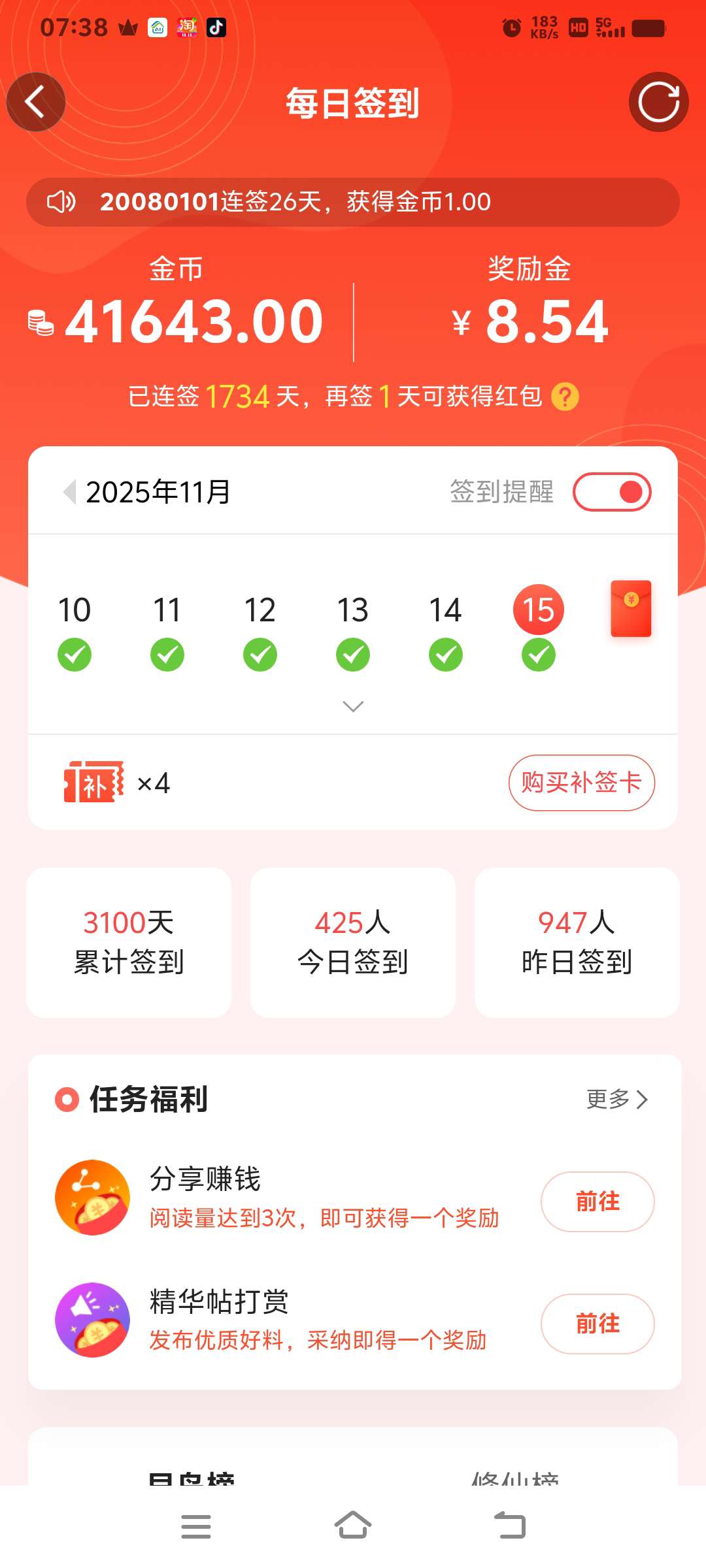
Task: Open the red envelope help question mark
Action: [x=565, y=397]
